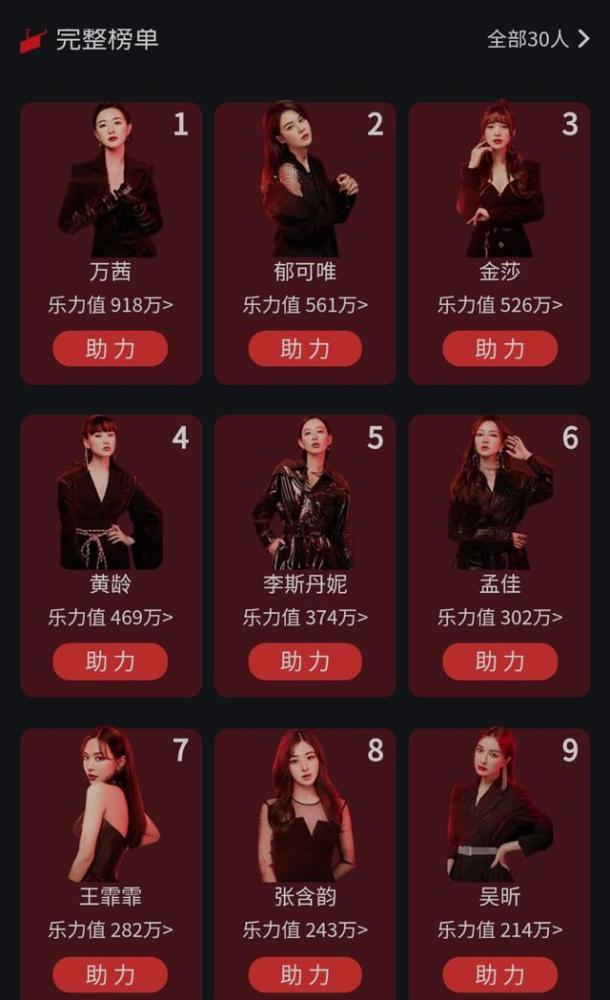Open 黄龄's contestant card
This screenshot has width=610, height=1000.
pos(110,555)
